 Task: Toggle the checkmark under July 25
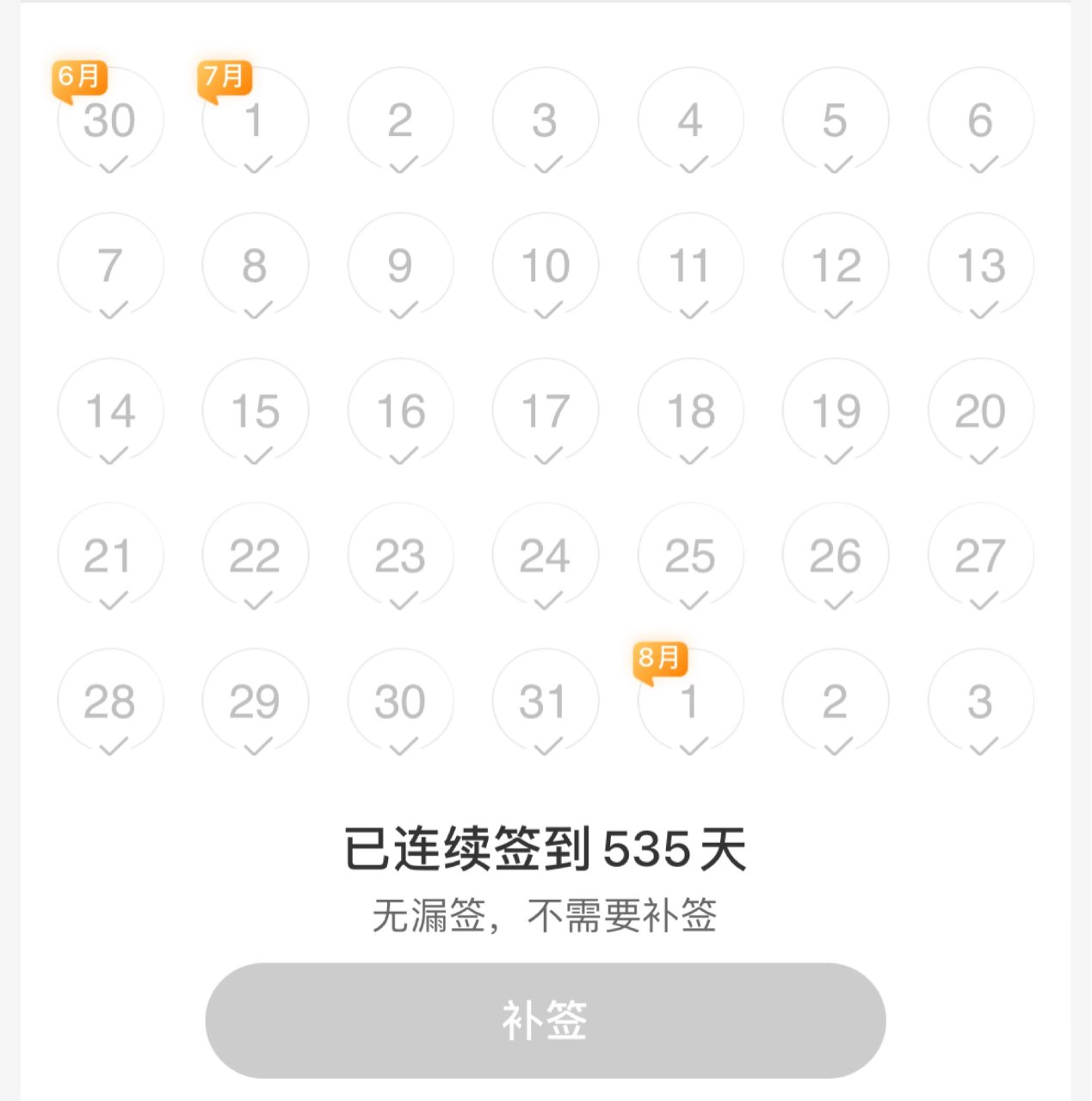[x=688, y=602]
